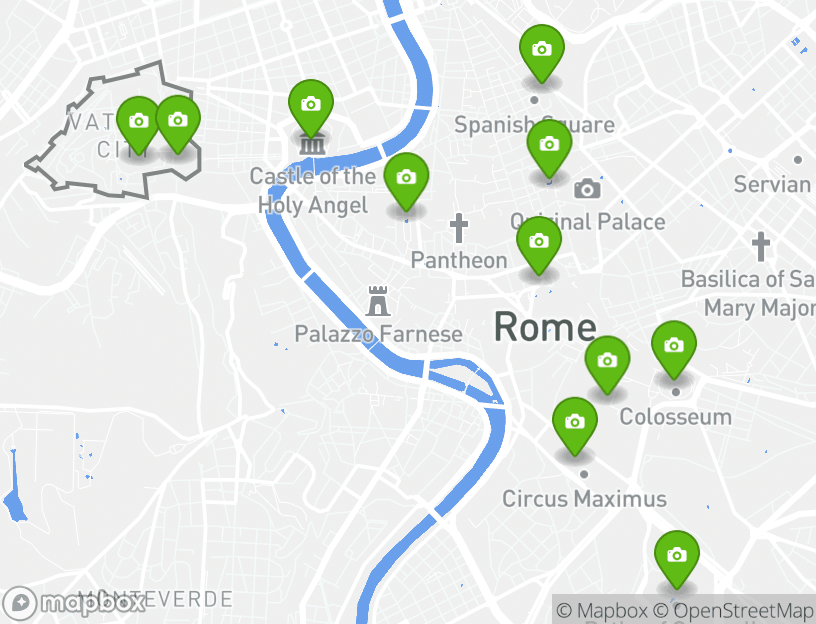Select the photo pin at Castle of the Holy Angel

coord(310,105)
